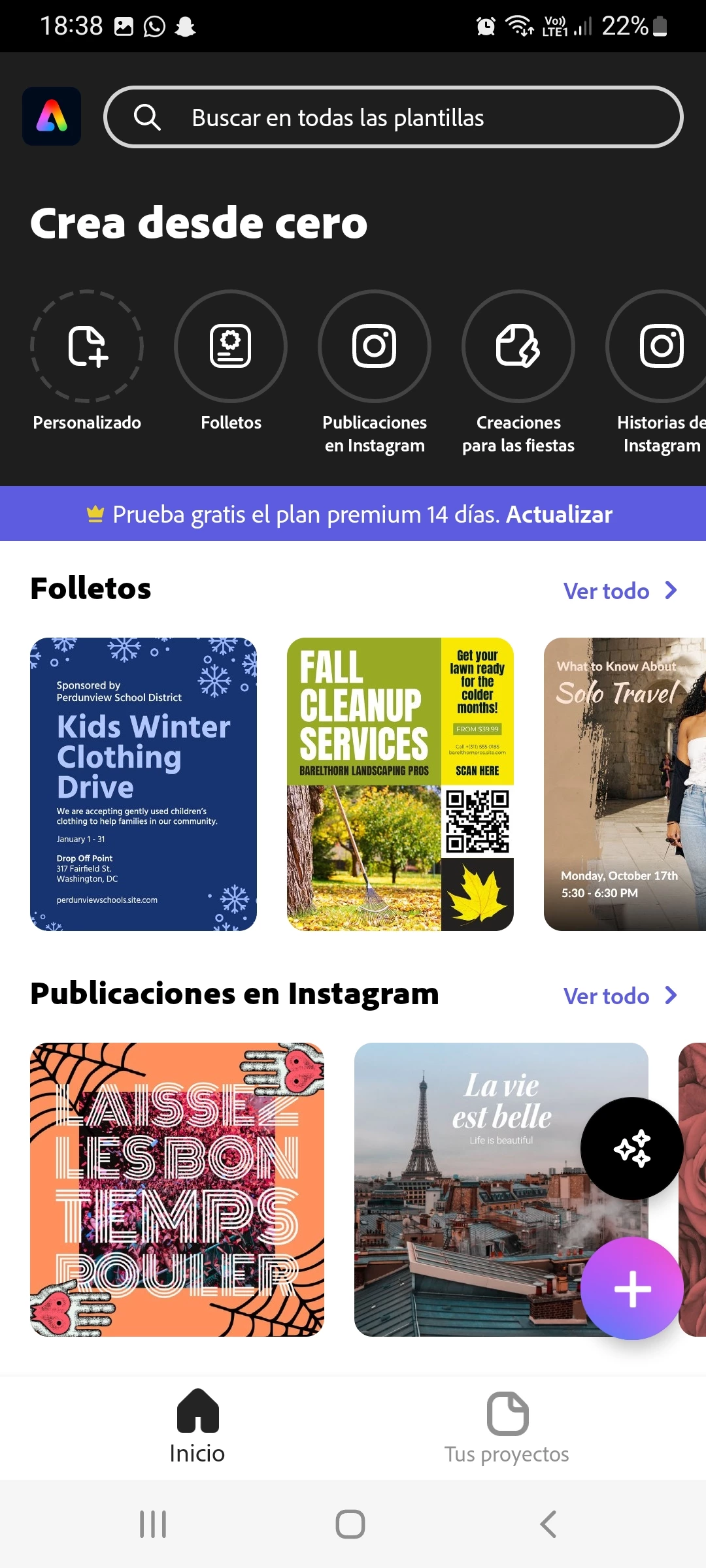Tap the purple plus create button
The height and width of the screenshot is (1568, 706).
coord(632,1288)
